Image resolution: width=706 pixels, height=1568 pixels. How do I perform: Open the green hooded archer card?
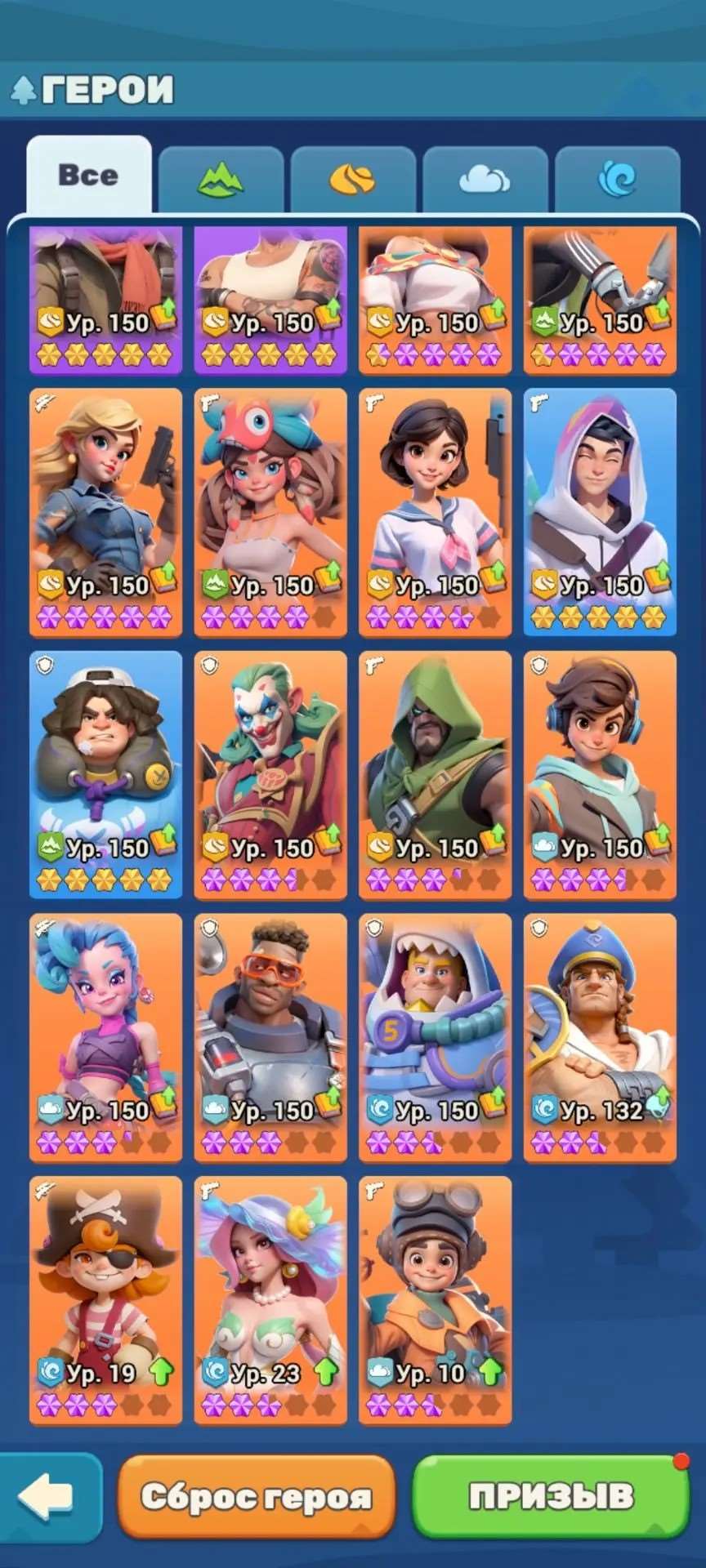coord(436,775)
